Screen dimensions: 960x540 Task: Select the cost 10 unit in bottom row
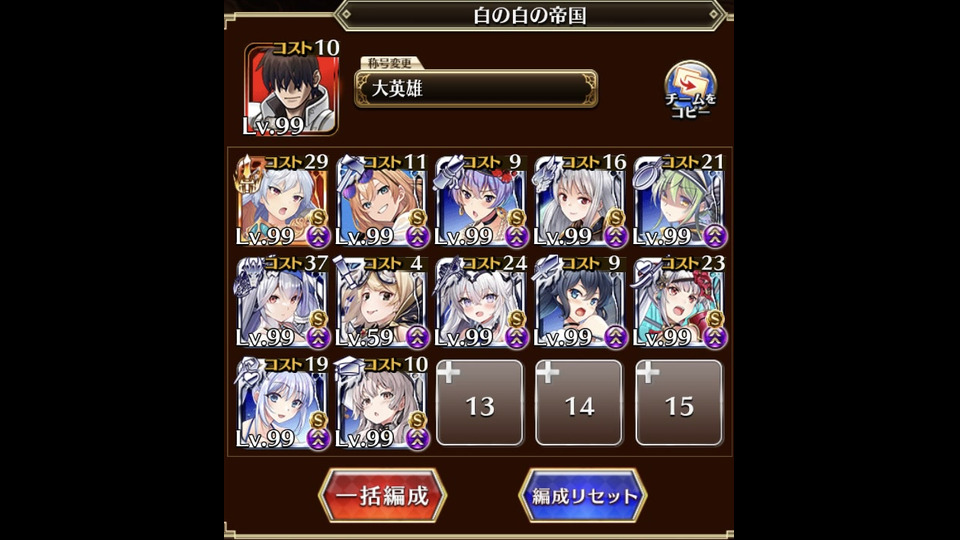382,403
